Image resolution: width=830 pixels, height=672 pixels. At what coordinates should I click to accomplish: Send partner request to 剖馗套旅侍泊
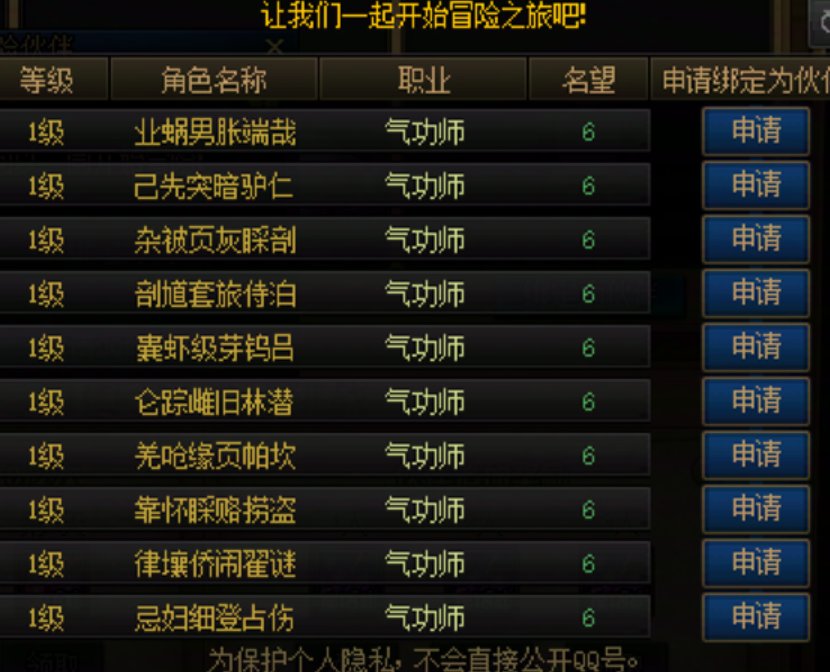[755, 293]
